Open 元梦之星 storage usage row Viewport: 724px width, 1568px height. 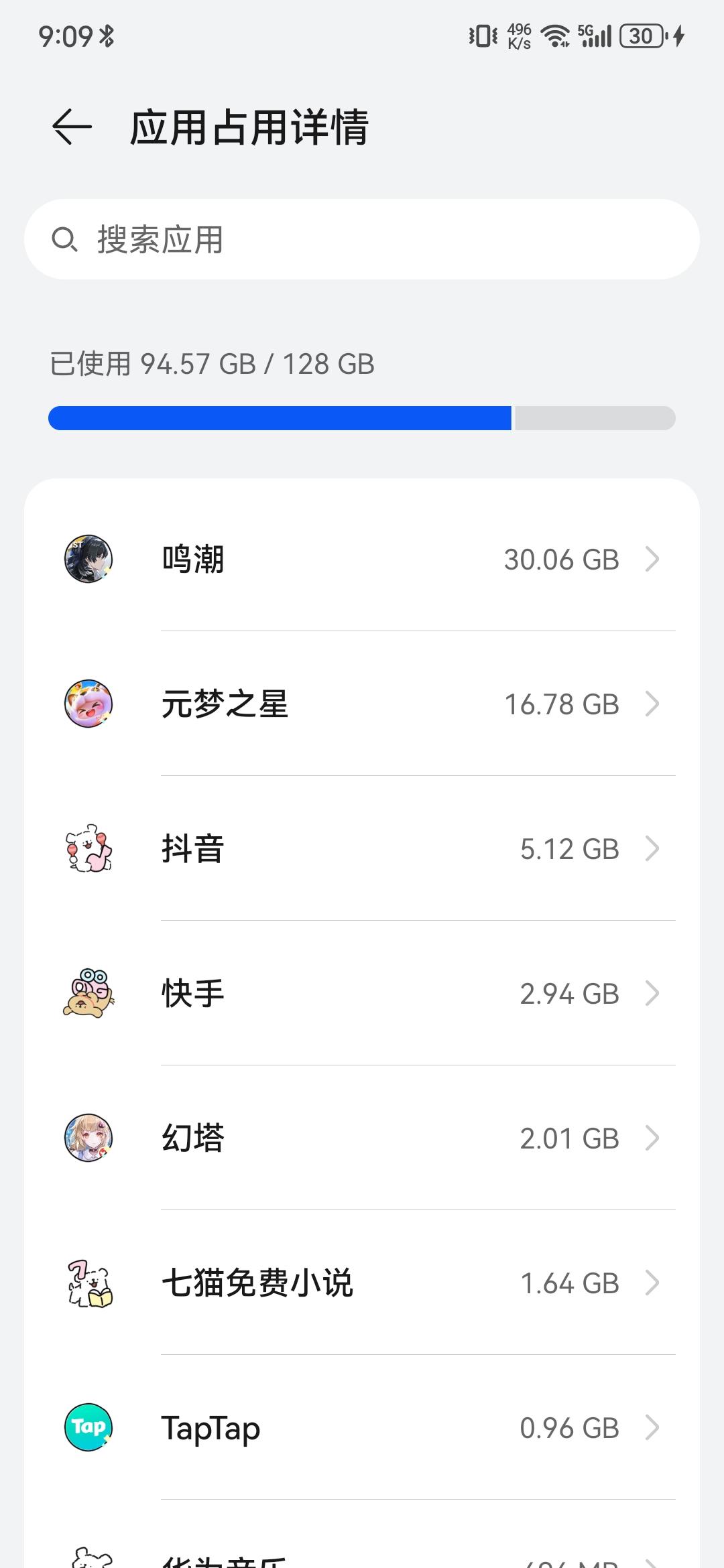[x=362, y=704]
